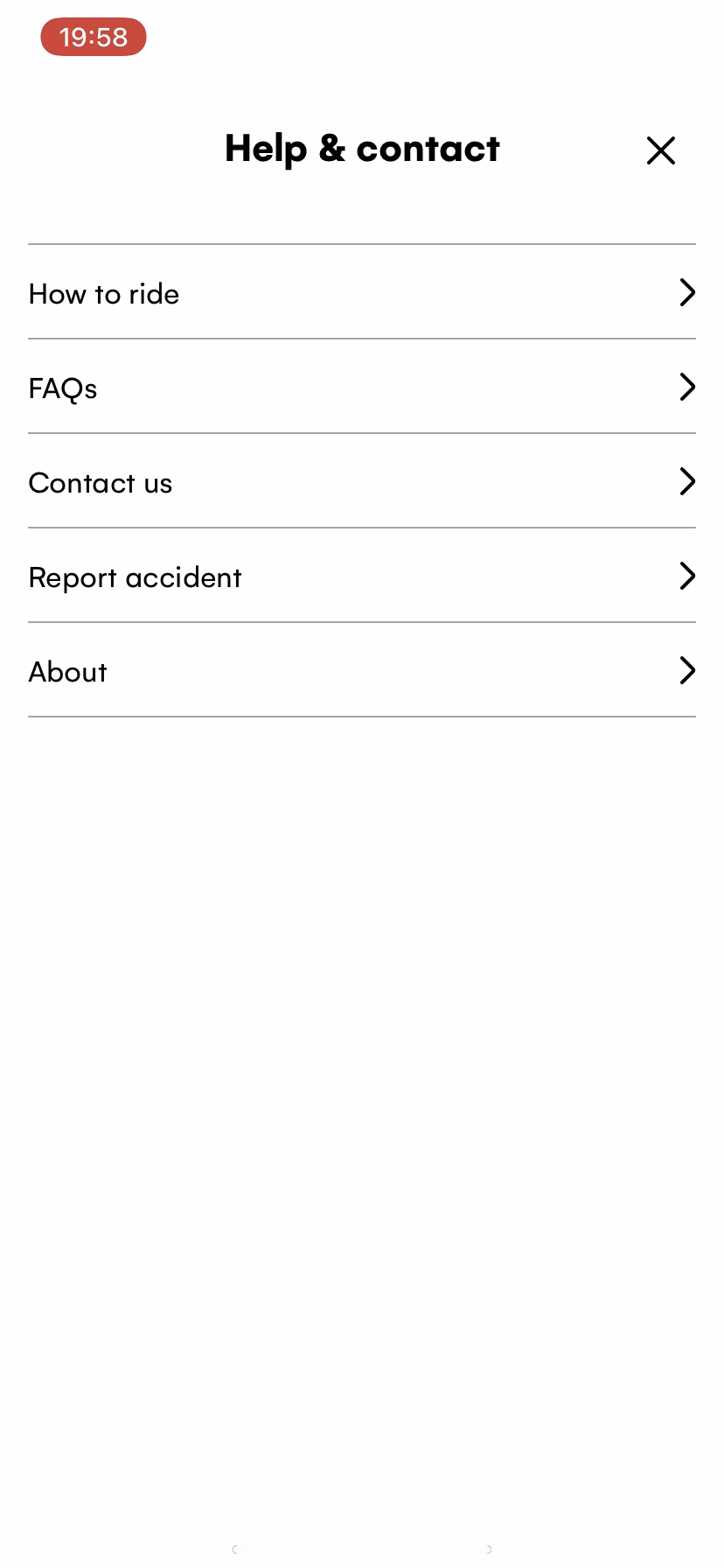Tap the Help & contact title
The width and height of the screenshot is (724, 1568).
(x=362, y=148)
